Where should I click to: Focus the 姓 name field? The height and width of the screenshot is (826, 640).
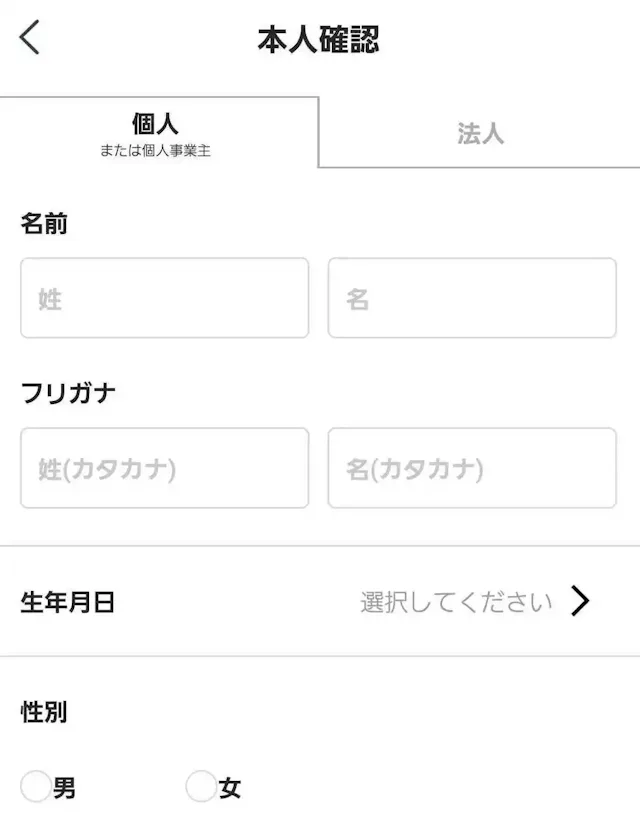(x=165, y=298)
